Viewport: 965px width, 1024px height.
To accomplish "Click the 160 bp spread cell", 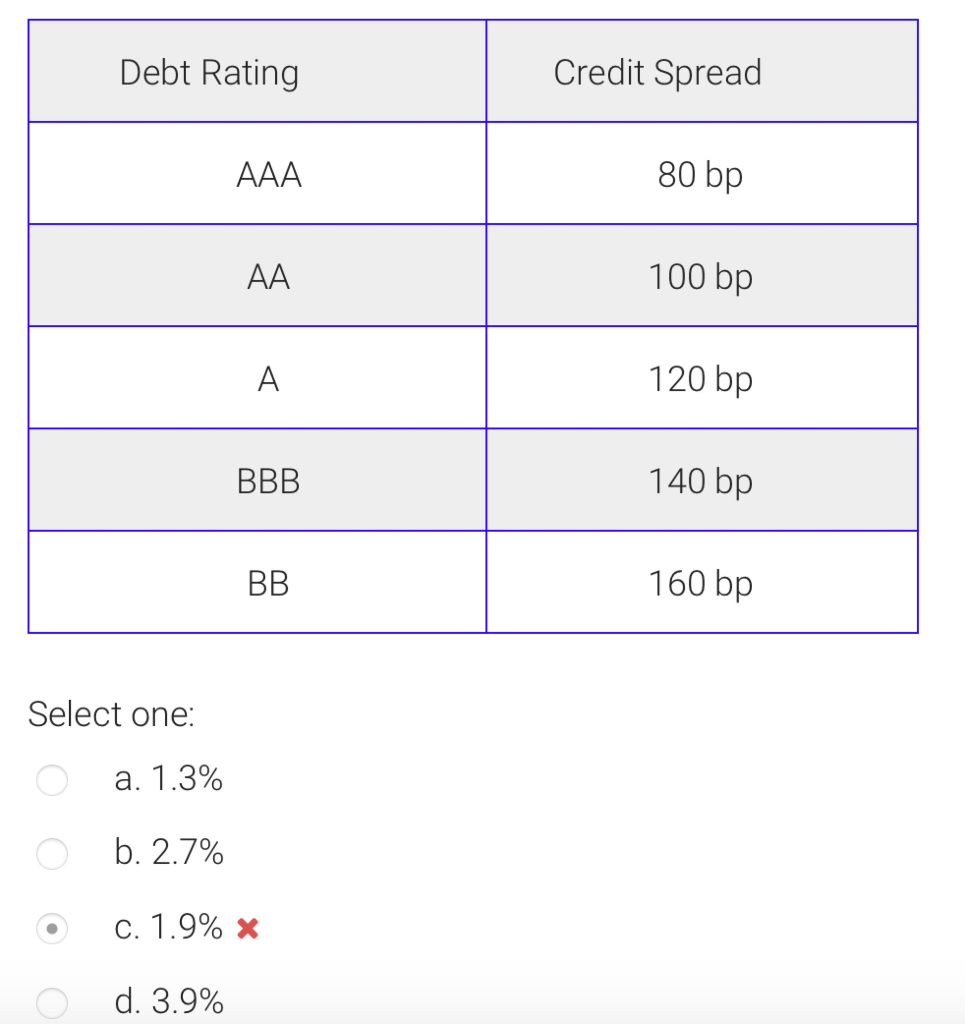I will pos(700,582).
